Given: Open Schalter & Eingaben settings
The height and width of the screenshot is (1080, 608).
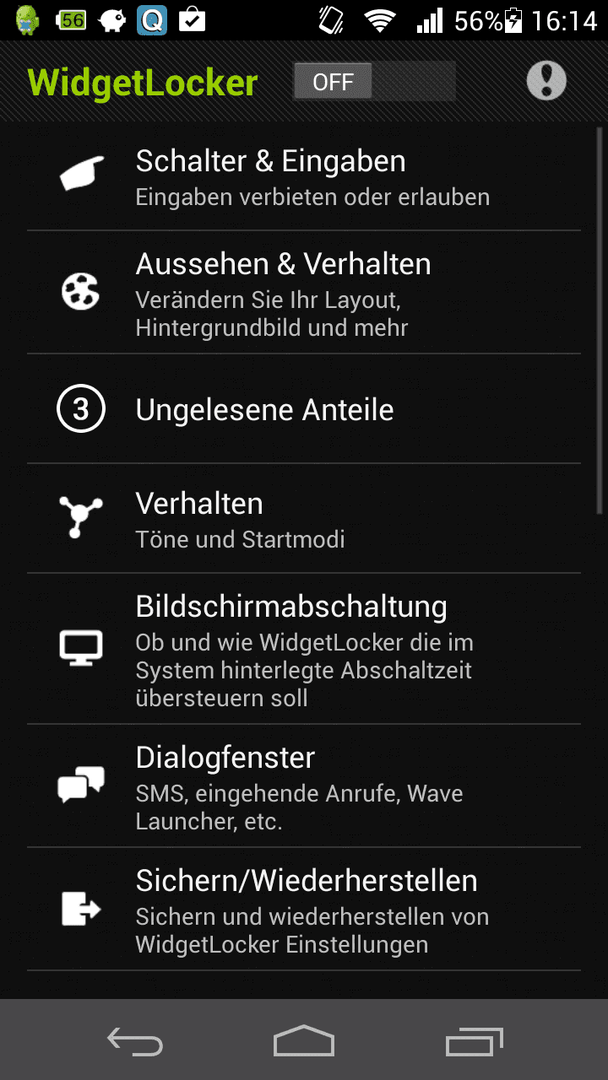Looking at the screenshot, I should click(x=304, y=176).
